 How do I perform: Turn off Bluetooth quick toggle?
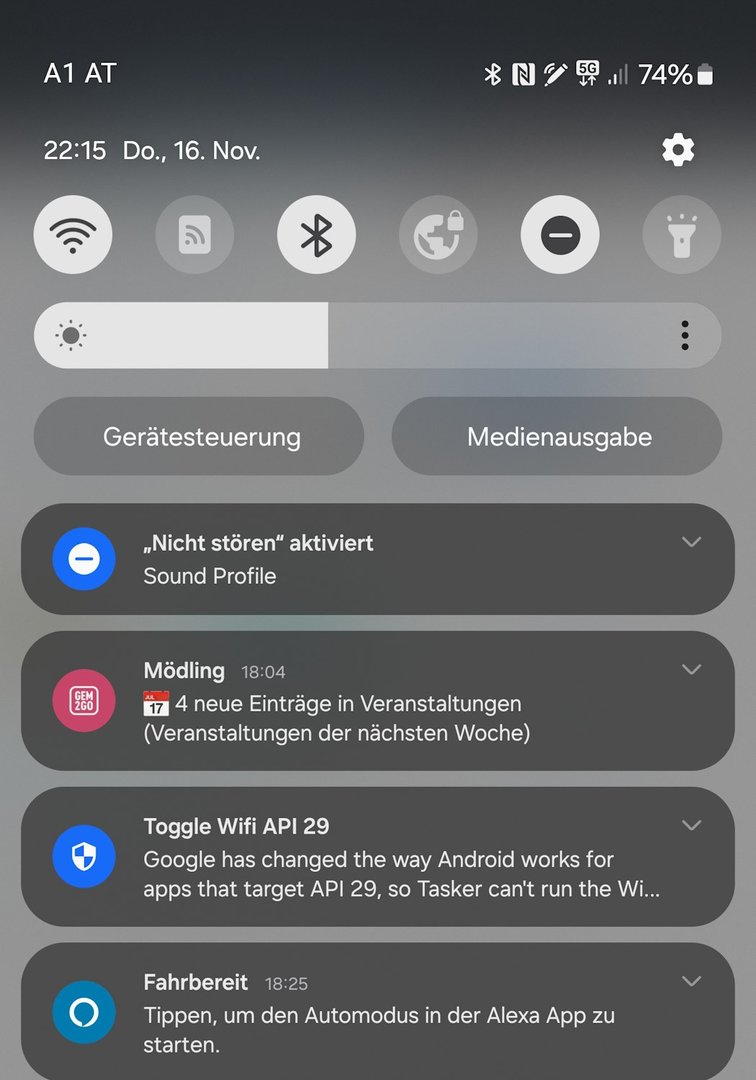click(316, 235)
